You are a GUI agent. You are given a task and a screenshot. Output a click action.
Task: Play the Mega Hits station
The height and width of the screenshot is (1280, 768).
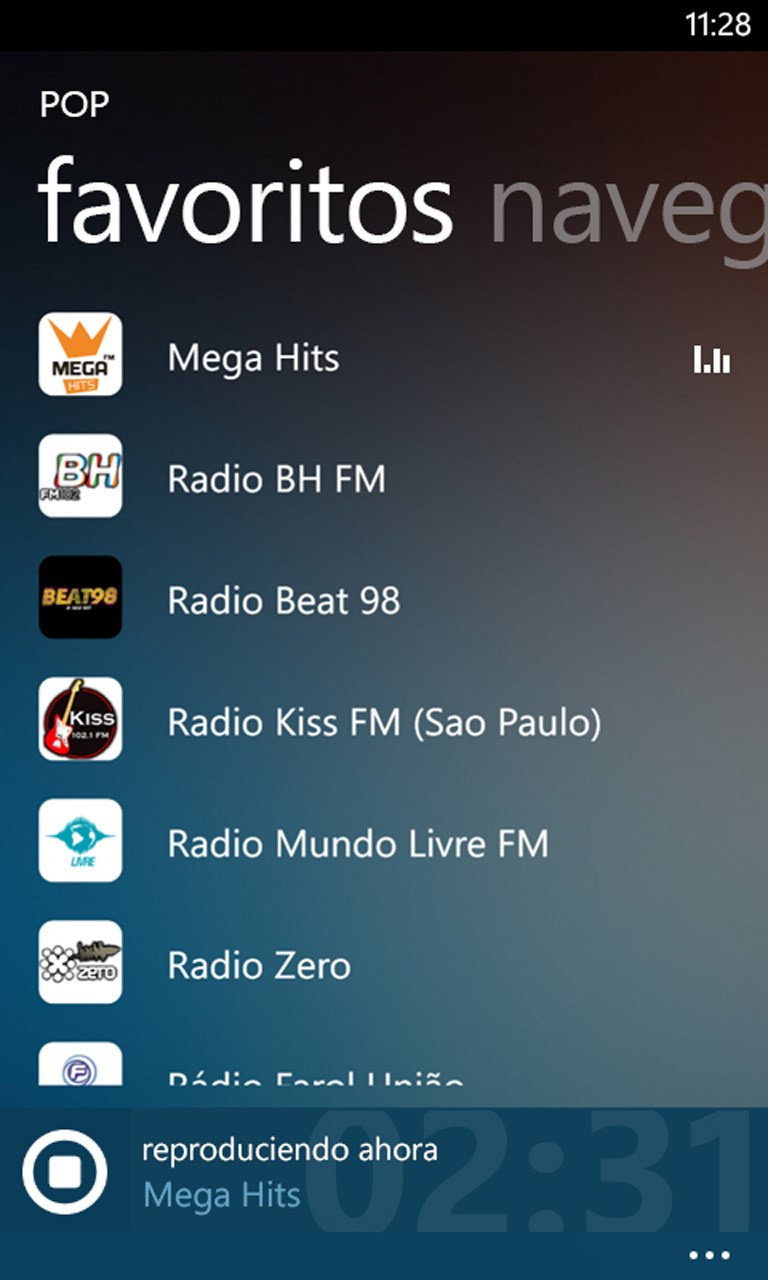[x=253, y=358]
